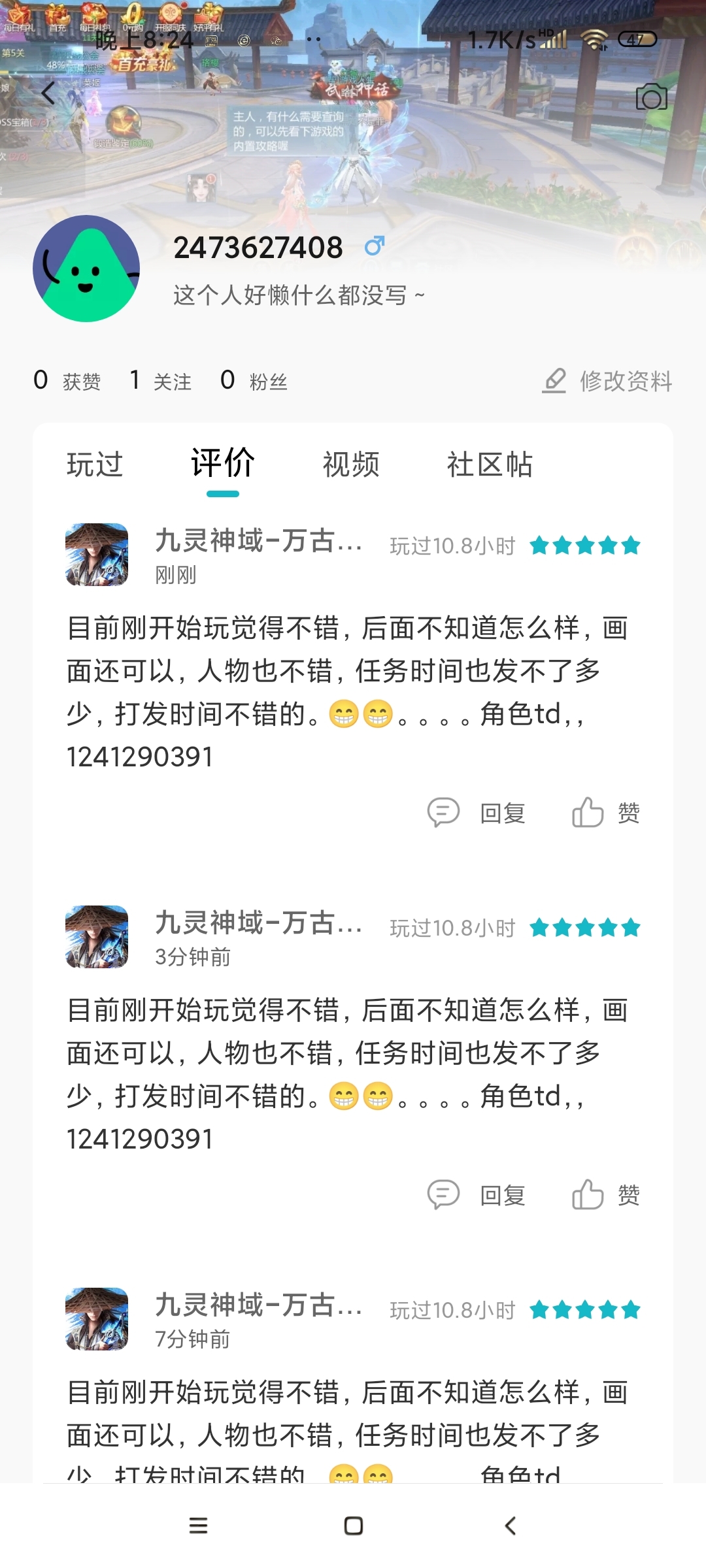Open the 关注 following list
Image resolution: width=706 pixels, height=1568 pixels.
click(x=161, y=380)
